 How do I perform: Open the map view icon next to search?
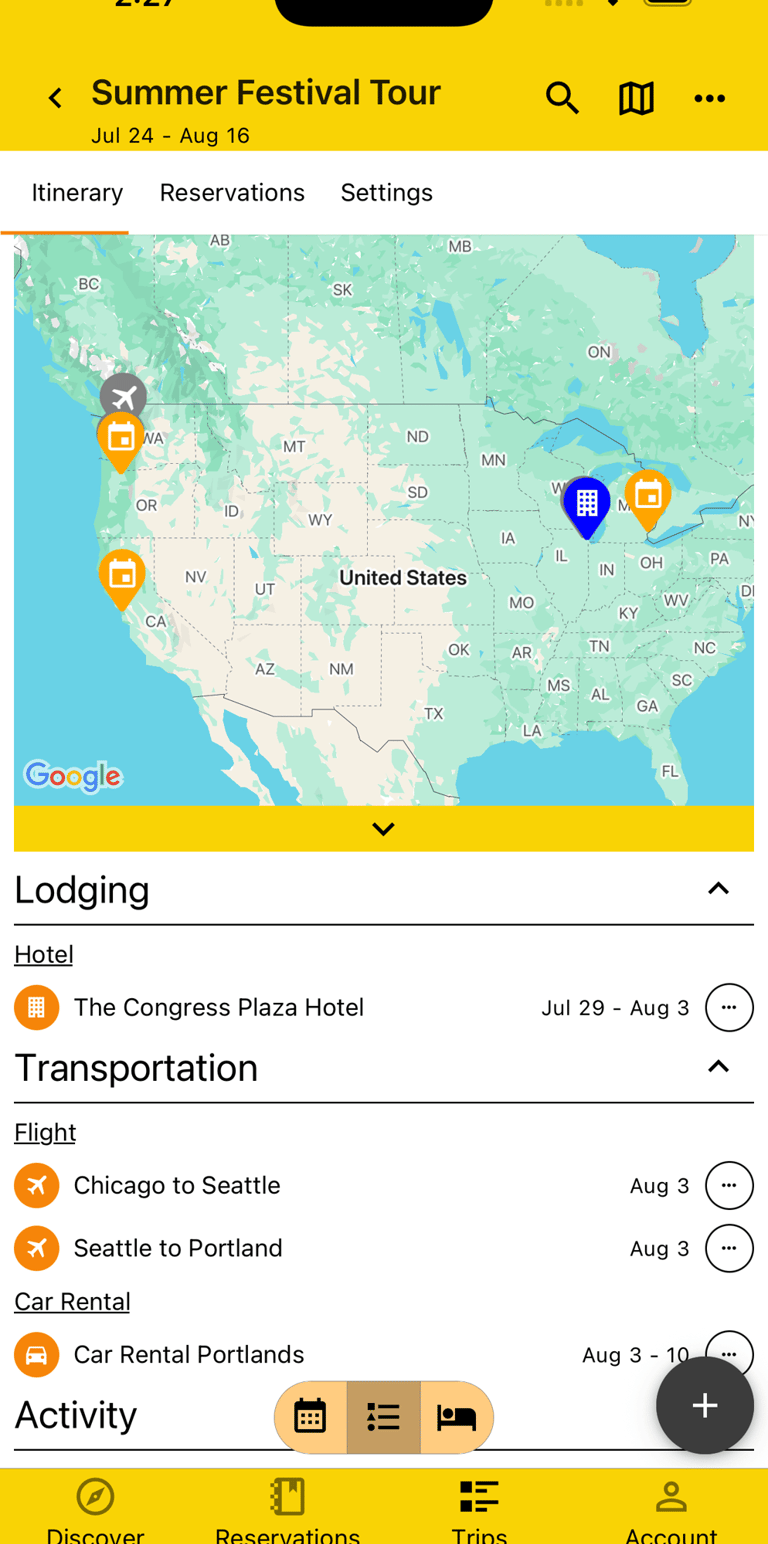636,98
